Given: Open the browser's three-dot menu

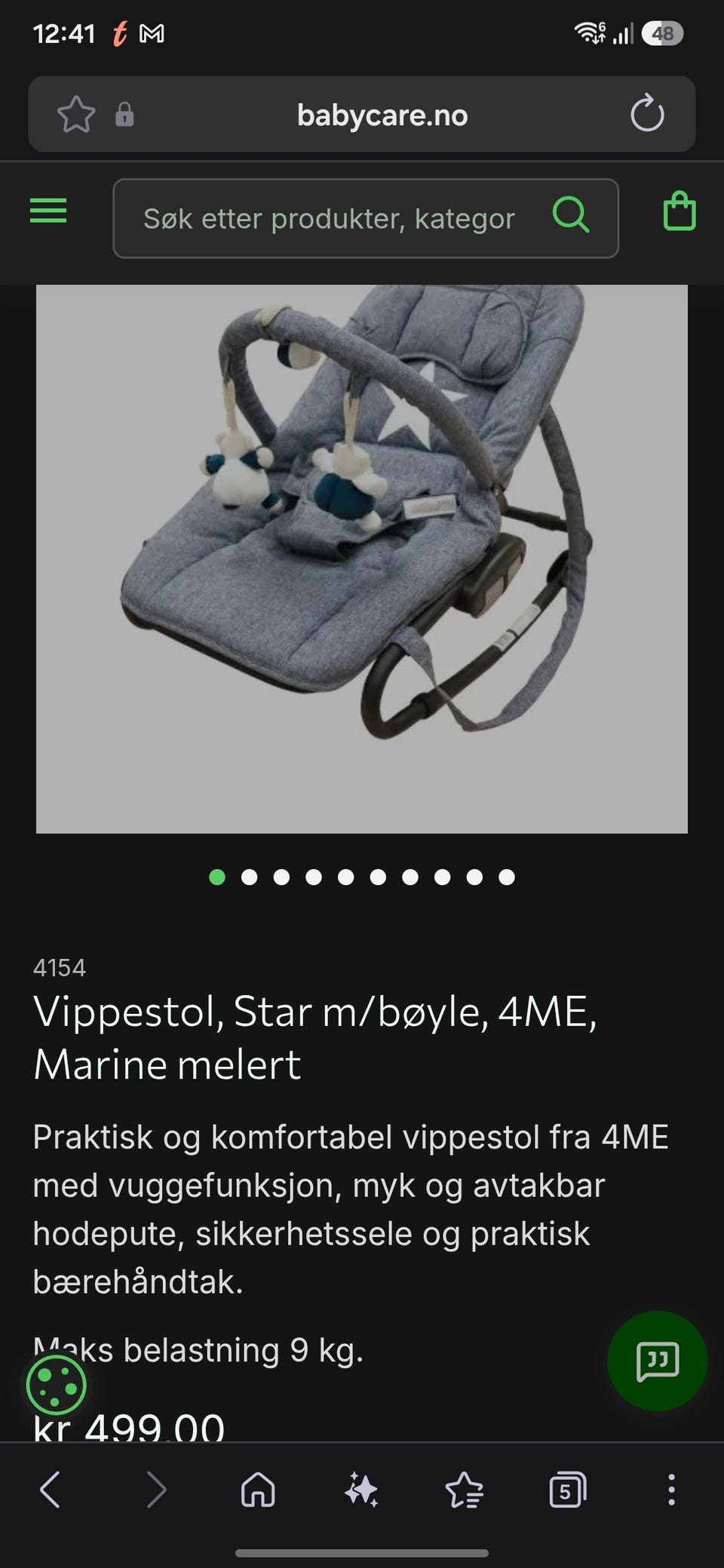Looking at the screenshot, I should [x=671, y=1490].
